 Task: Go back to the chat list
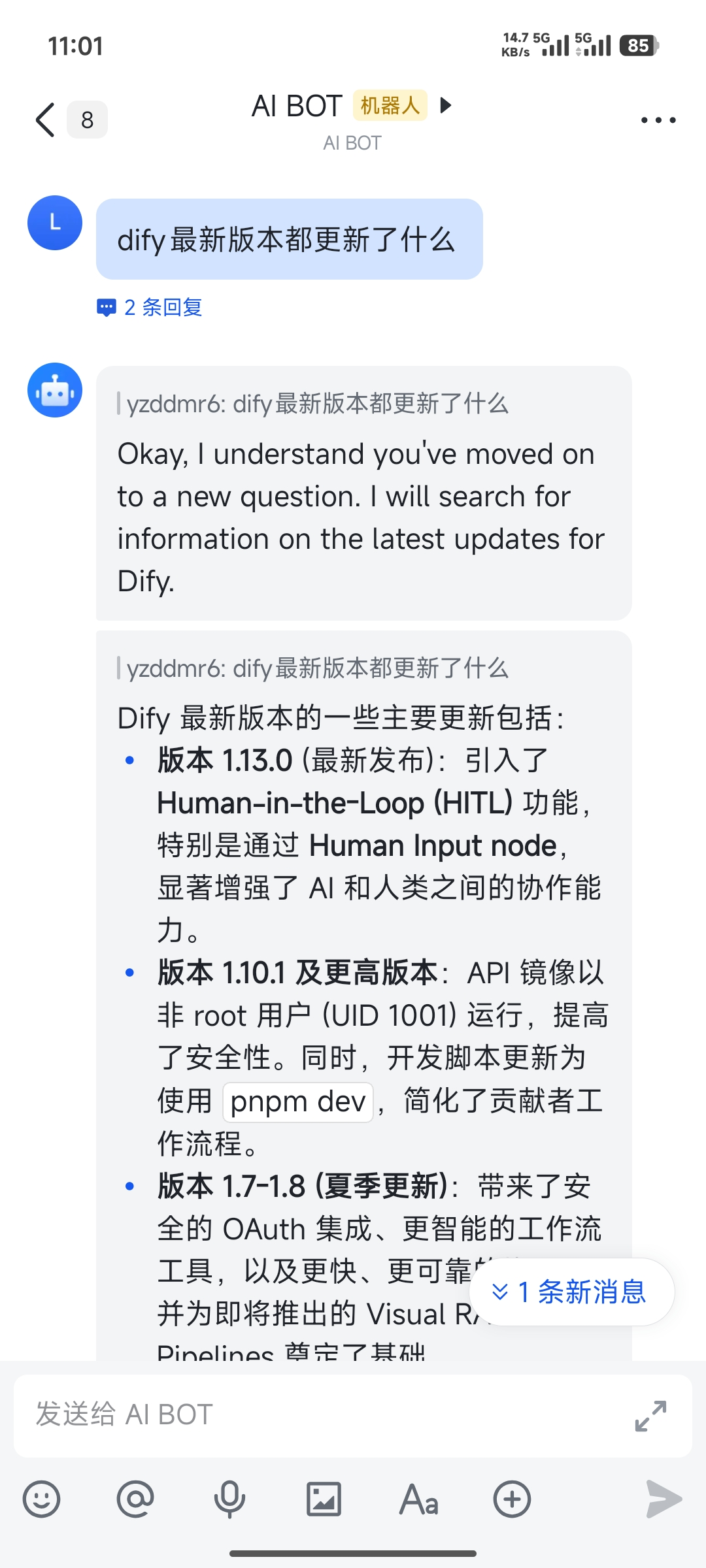(x=46, y=120)
